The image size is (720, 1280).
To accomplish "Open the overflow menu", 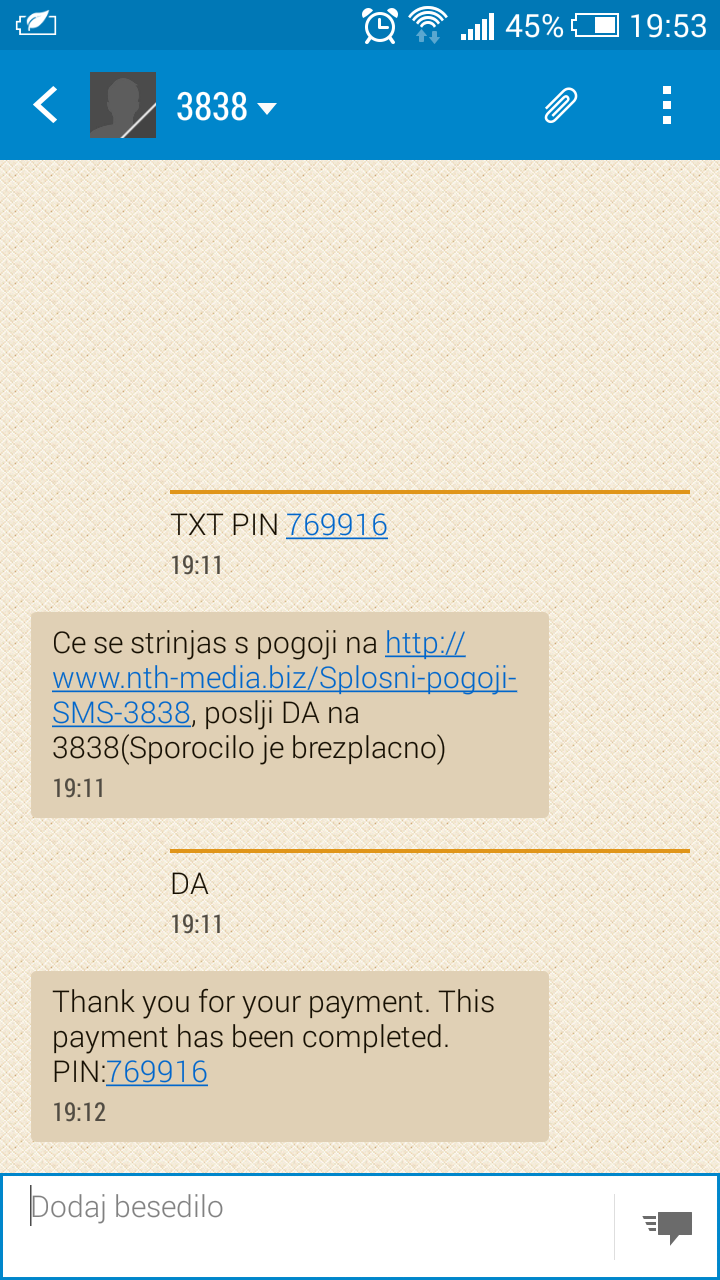I will tap(667, 105).
